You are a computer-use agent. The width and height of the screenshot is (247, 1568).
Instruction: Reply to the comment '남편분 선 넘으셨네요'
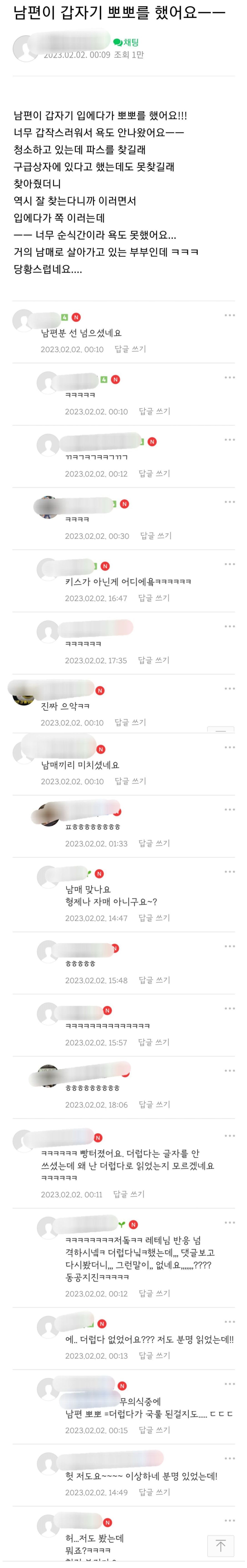pyautogui.click(x=130, y=349)
